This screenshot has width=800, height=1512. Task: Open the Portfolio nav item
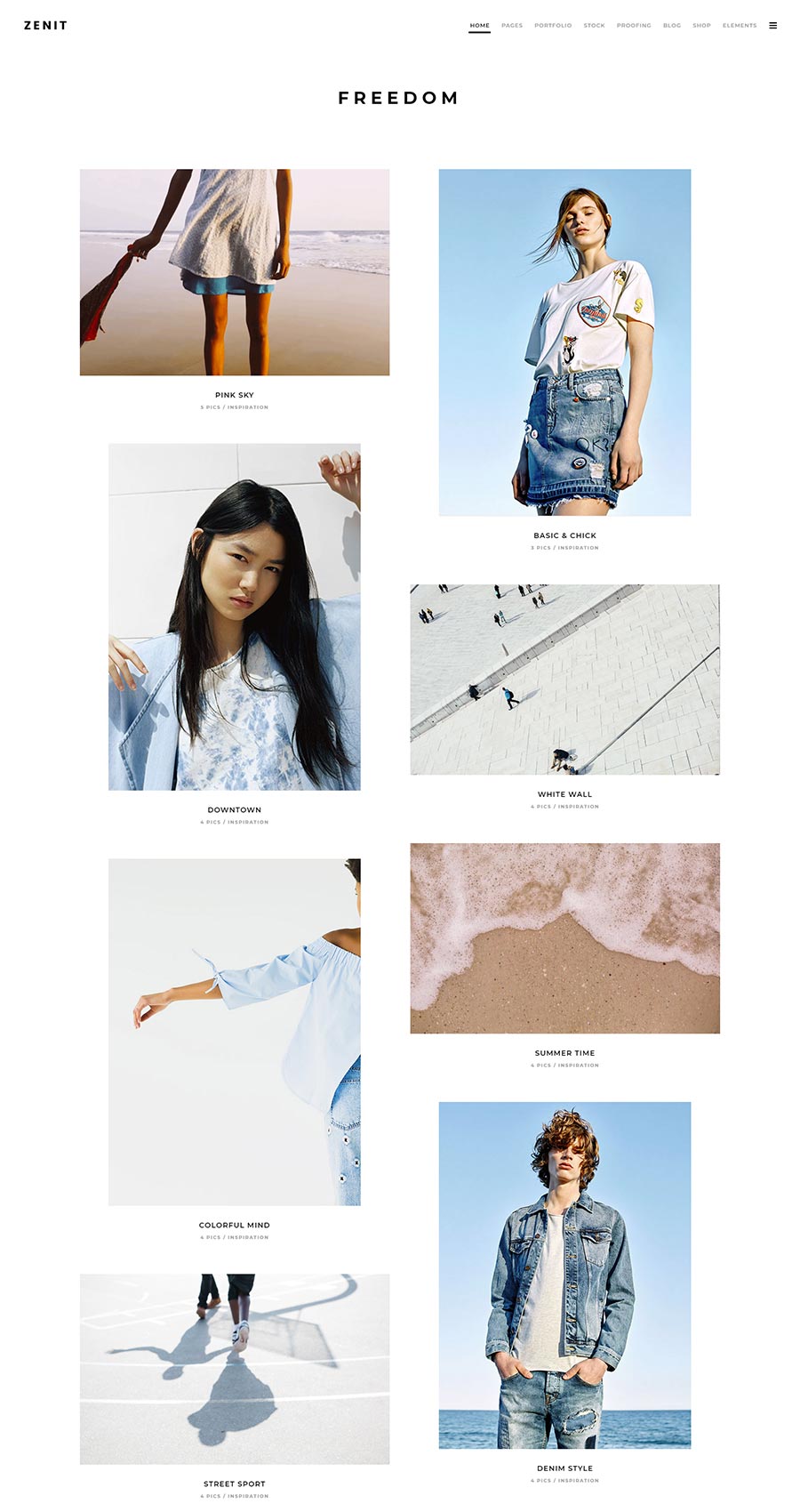[553, 26]
